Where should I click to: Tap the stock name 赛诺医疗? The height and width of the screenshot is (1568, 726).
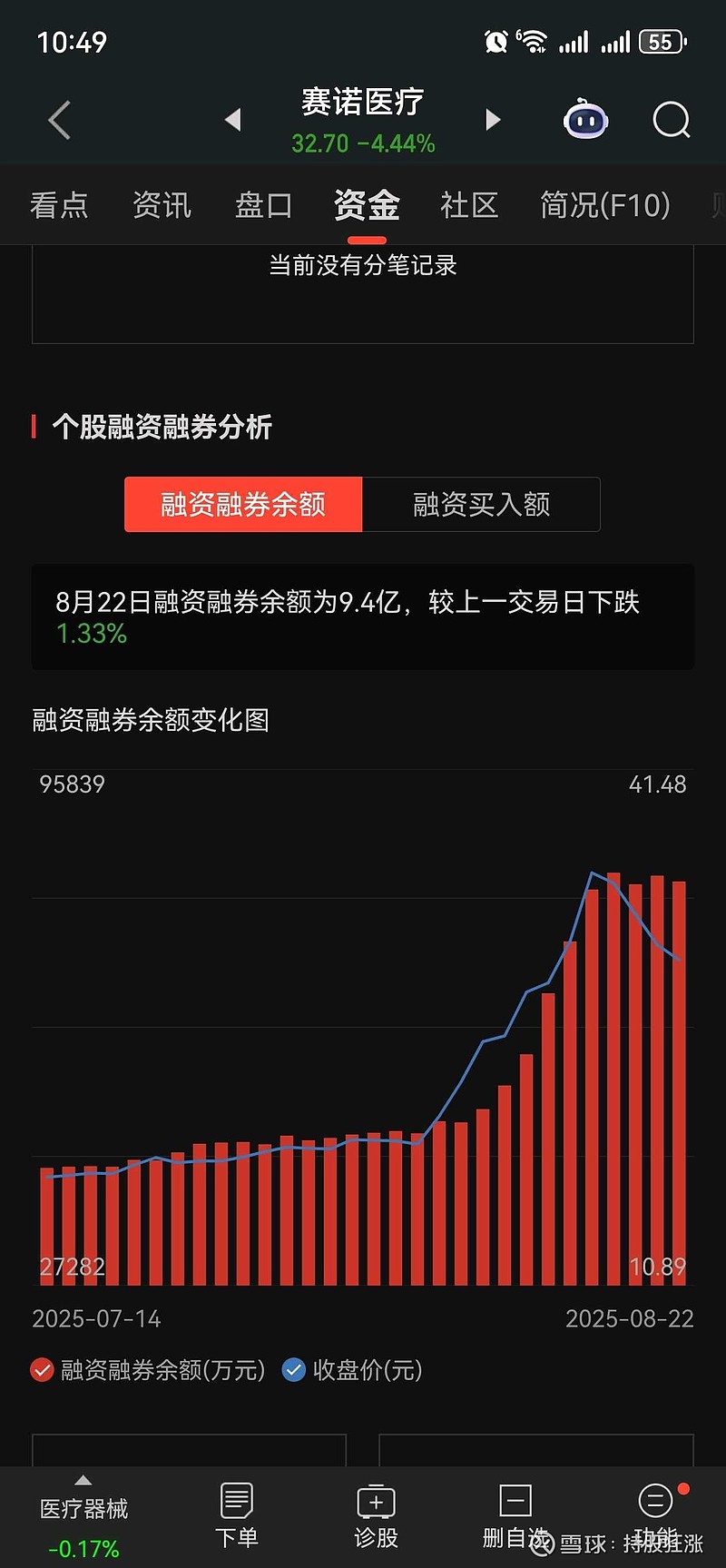coord(362,102)
